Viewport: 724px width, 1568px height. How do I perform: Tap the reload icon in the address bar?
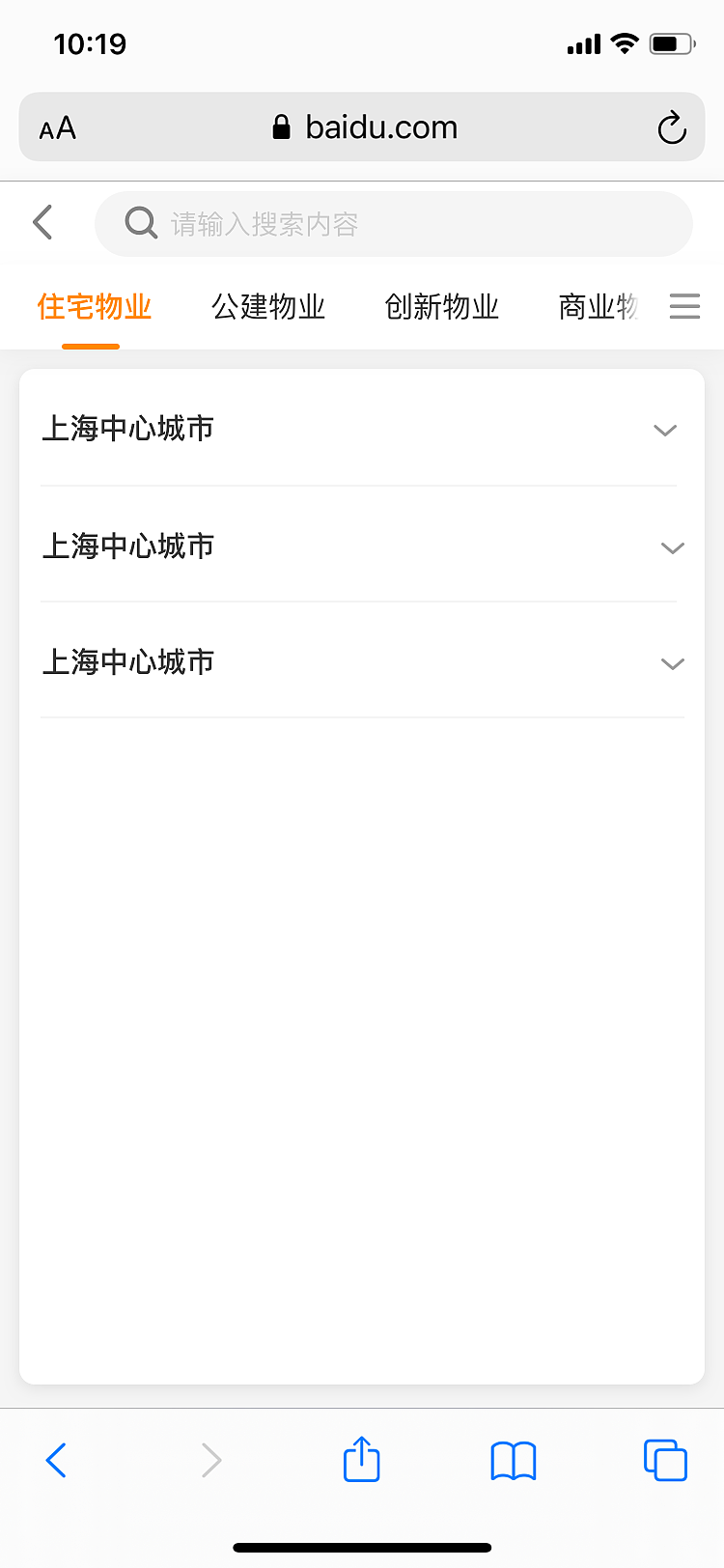pyautogui.click(x=671, y=126)
